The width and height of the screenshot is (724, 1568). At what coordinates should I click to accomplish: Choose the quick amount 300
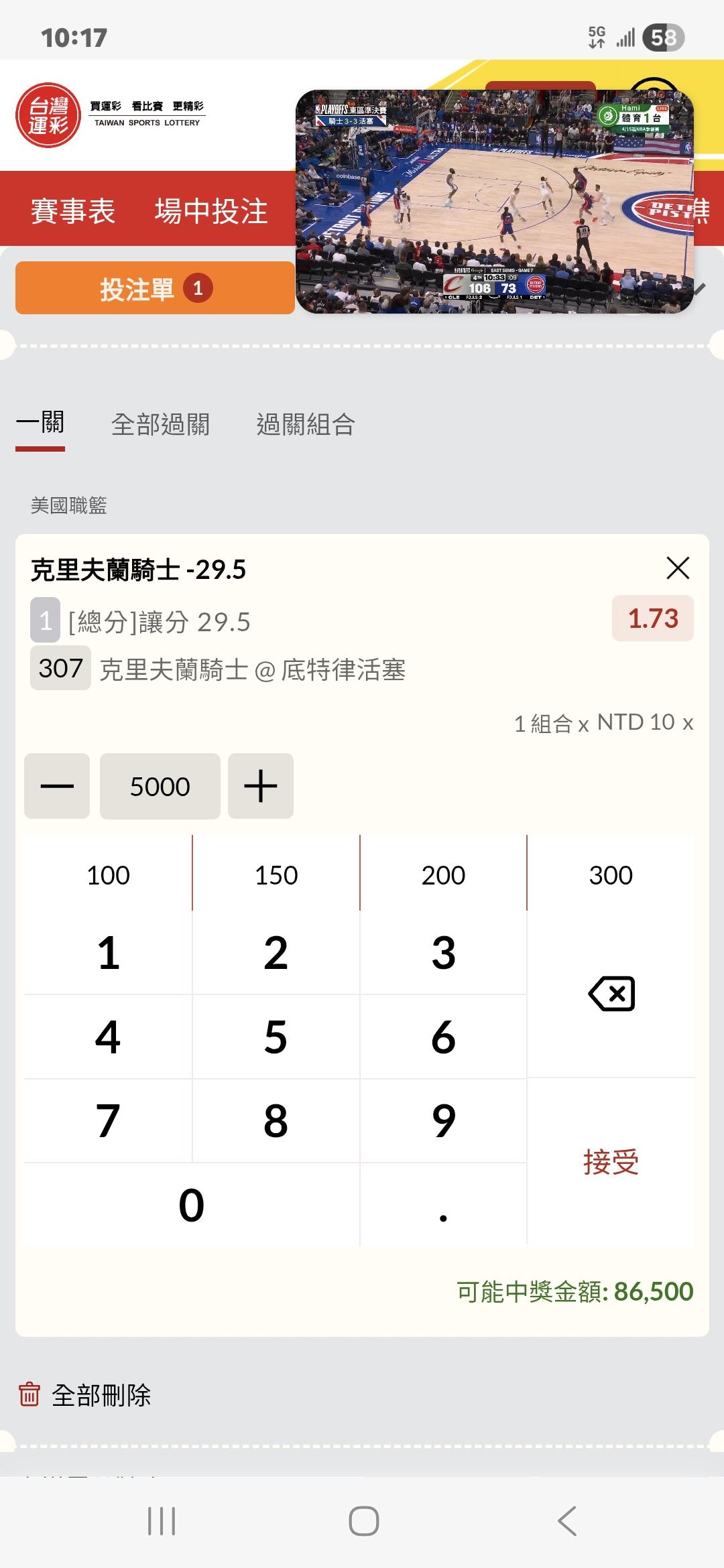(x=611, y=874)
